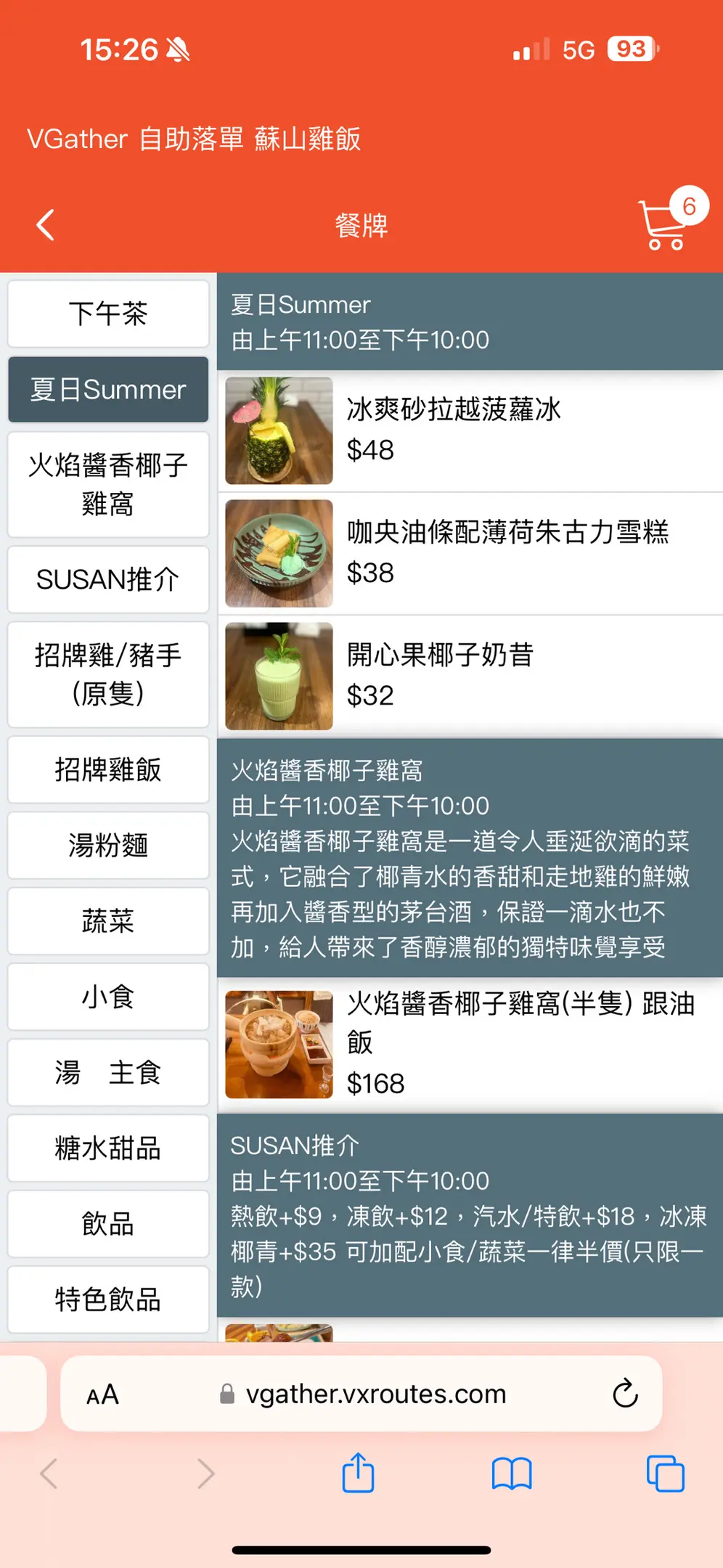Open the 小食 category
The width and height of the screenshot is (723, 1568).
tap(108, 997)
